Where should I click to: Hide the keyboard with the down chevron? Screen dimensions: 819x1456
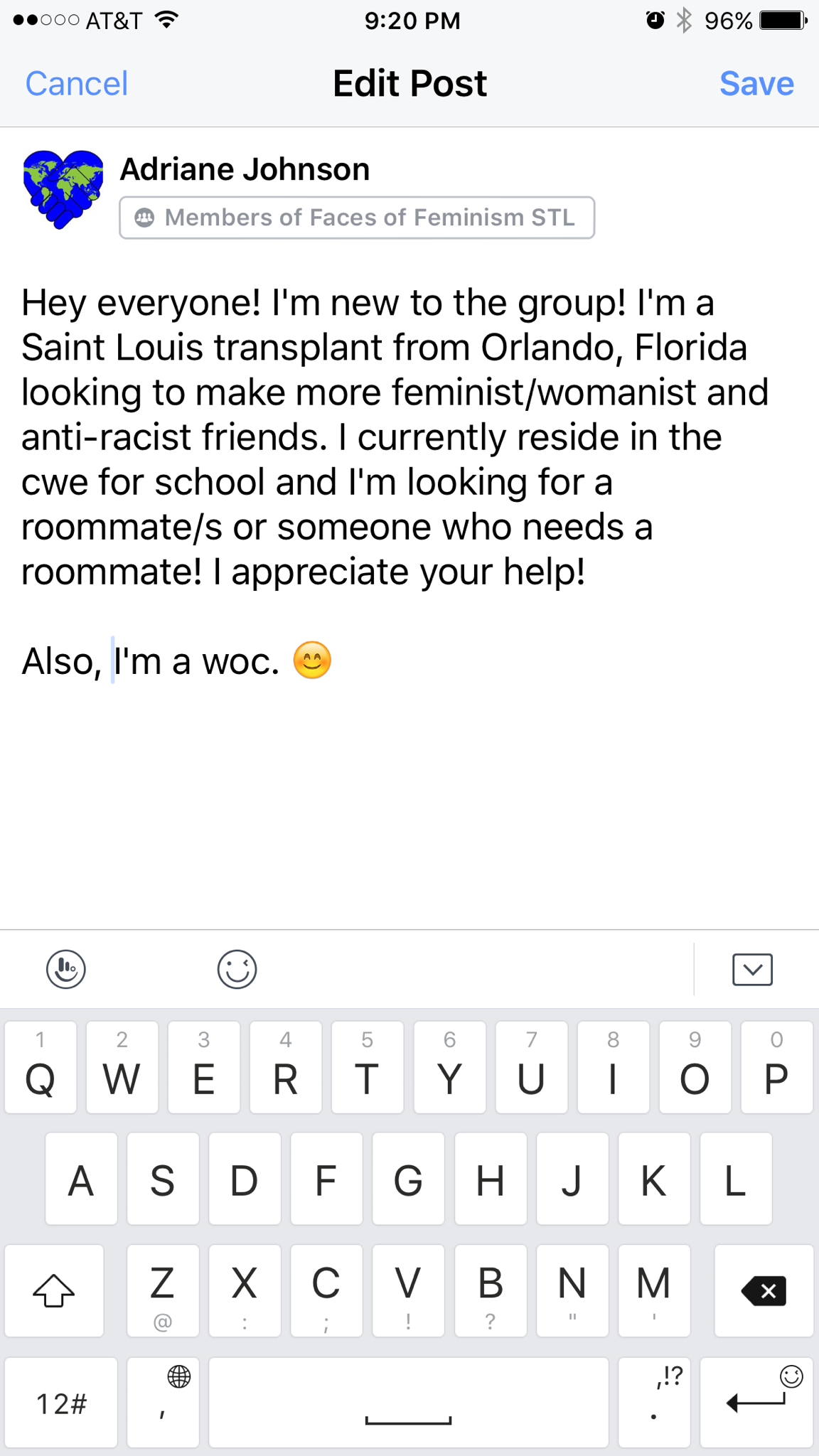(x=752, y=969)
